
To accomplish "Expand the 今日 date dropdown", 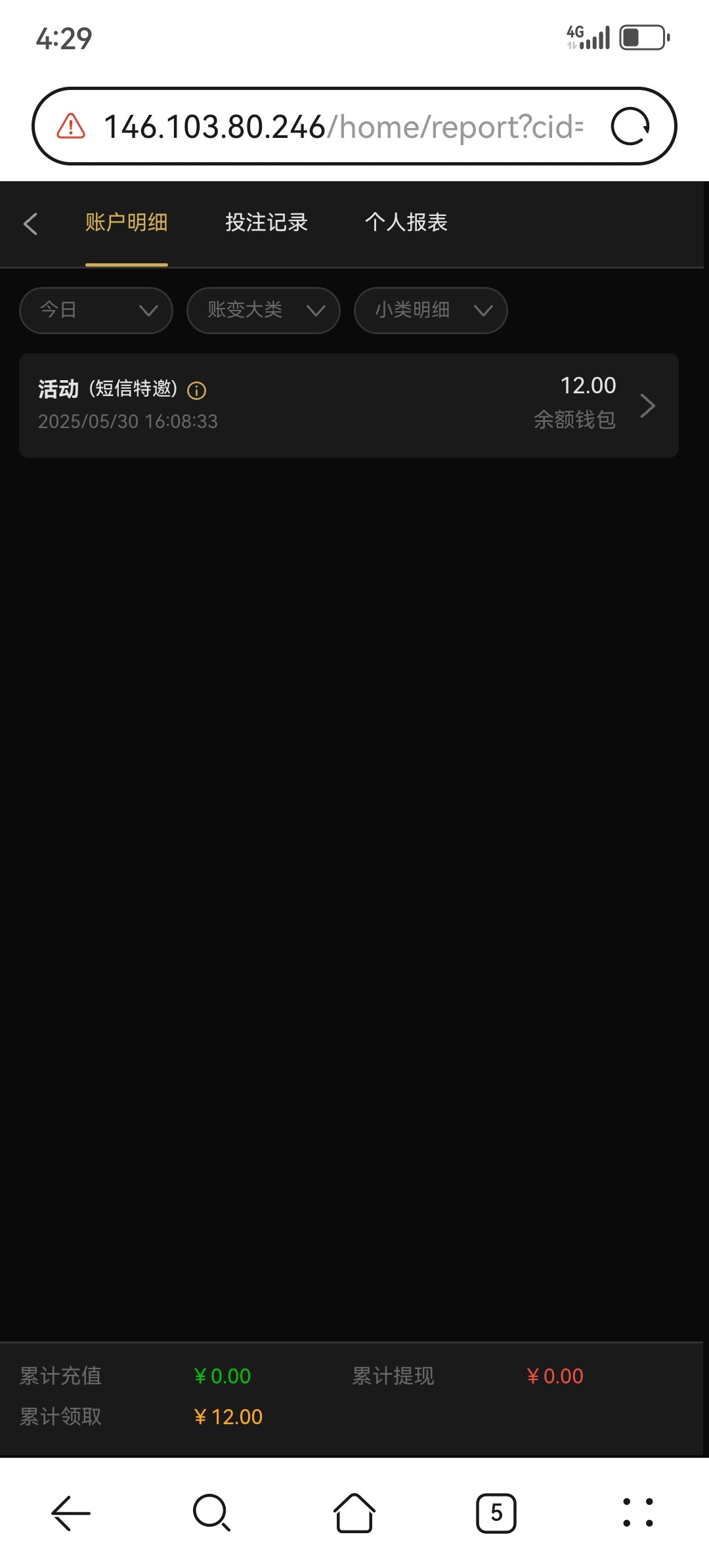I will click(96, 311).
